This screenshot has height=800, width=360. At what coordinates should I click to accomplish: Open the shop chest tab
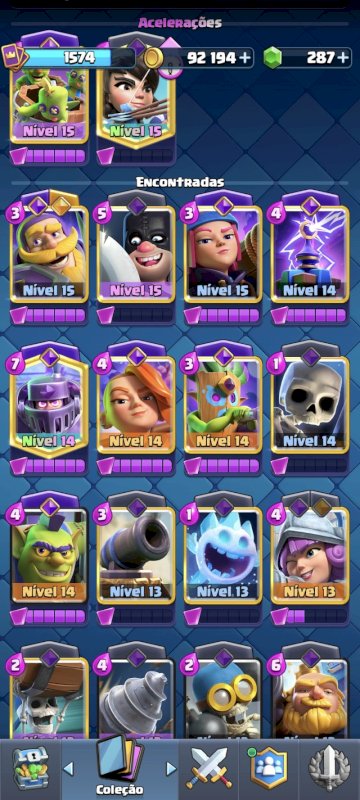[31, 769]
